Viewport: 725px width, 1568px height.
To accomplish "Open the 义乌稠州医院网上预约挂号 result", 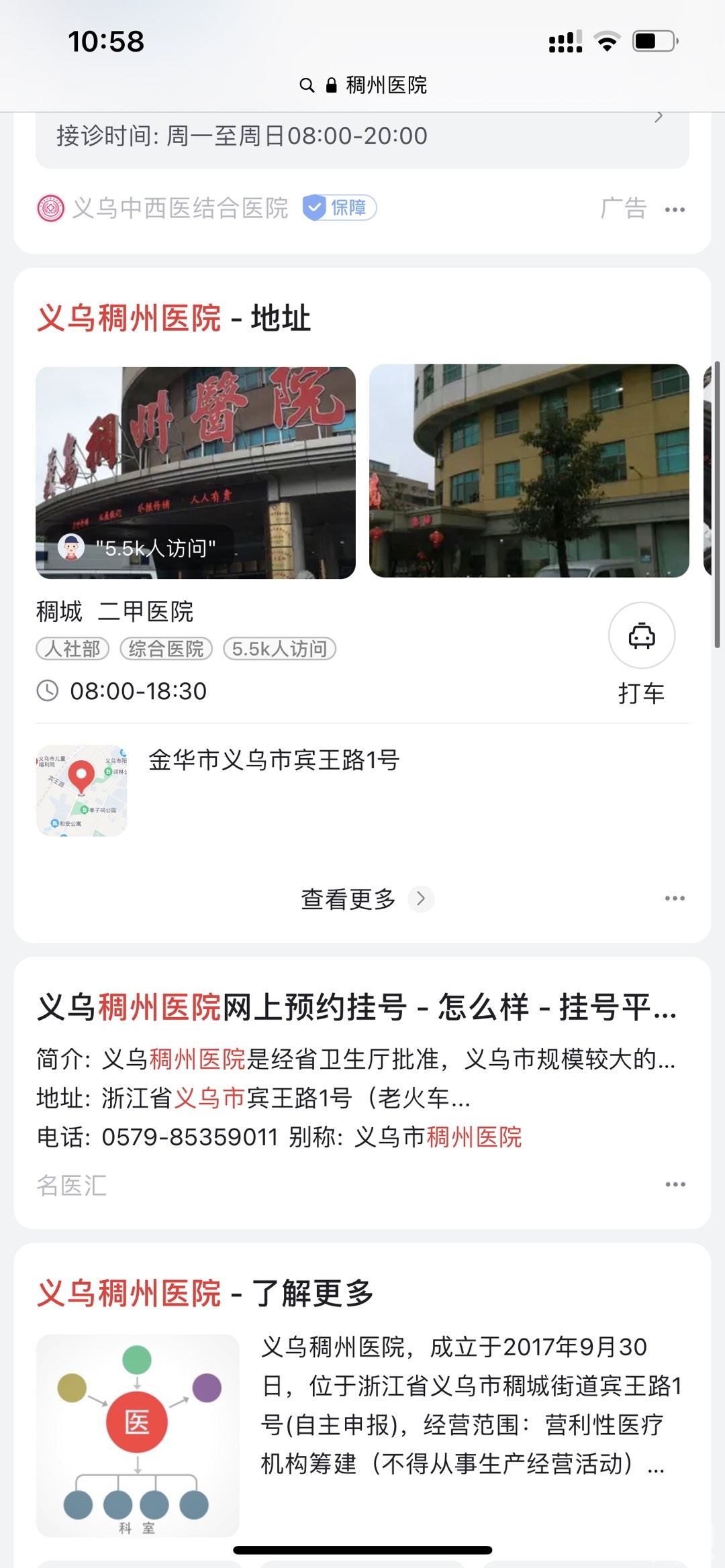I will click(356, 1008).
